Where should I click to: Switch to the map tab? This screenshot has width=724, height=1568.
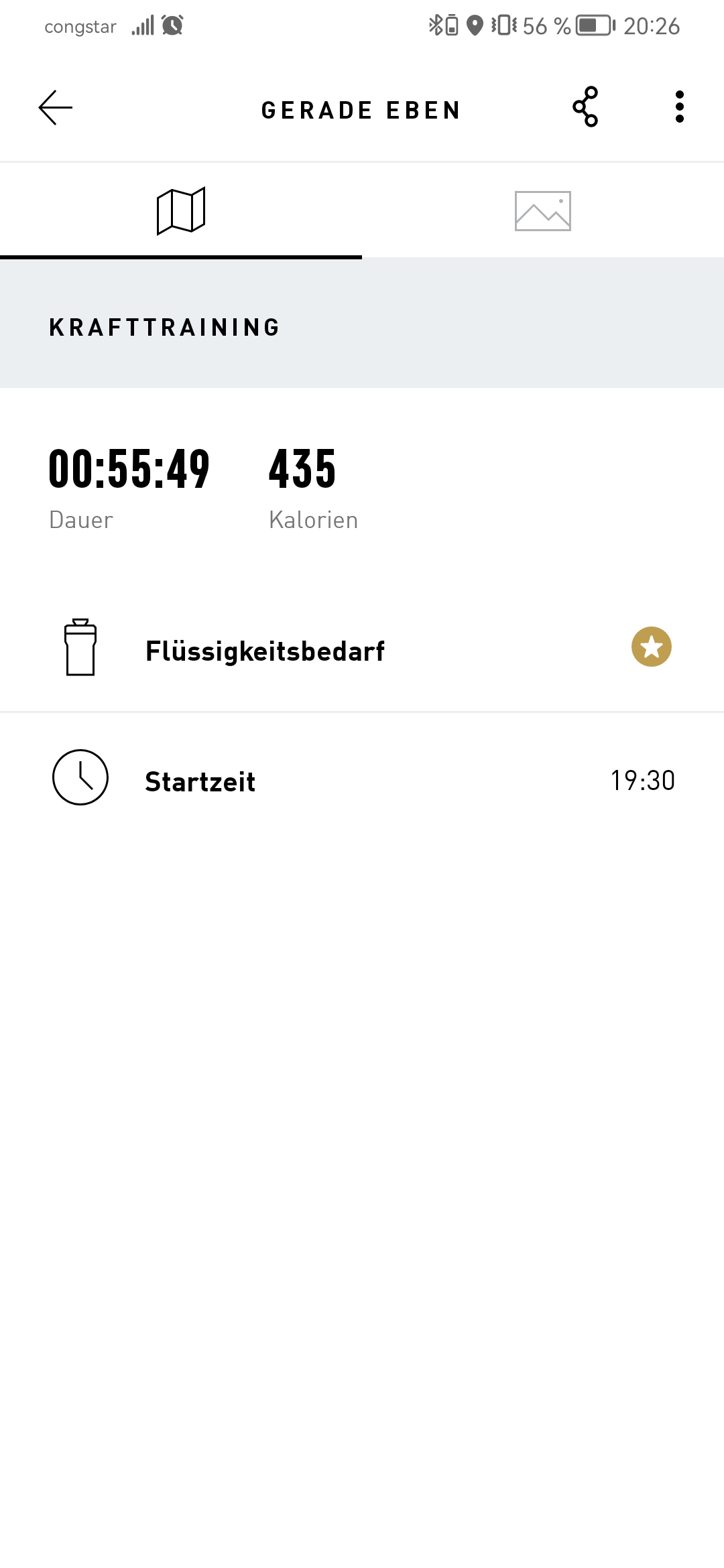(181, 211)
